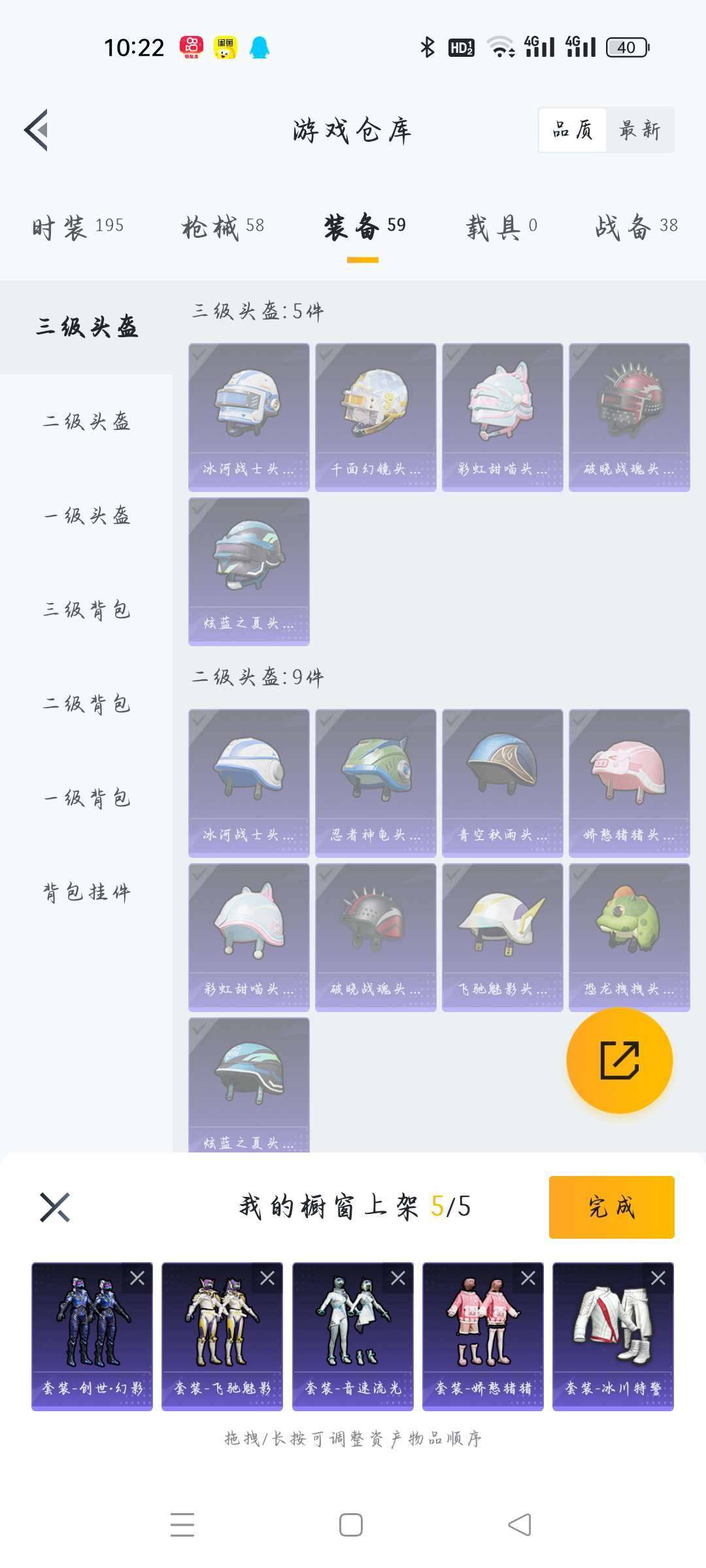The width and height of the screenshot is (706, 1568).
Task: Switch to the 载具 tab
Action: 501,227
